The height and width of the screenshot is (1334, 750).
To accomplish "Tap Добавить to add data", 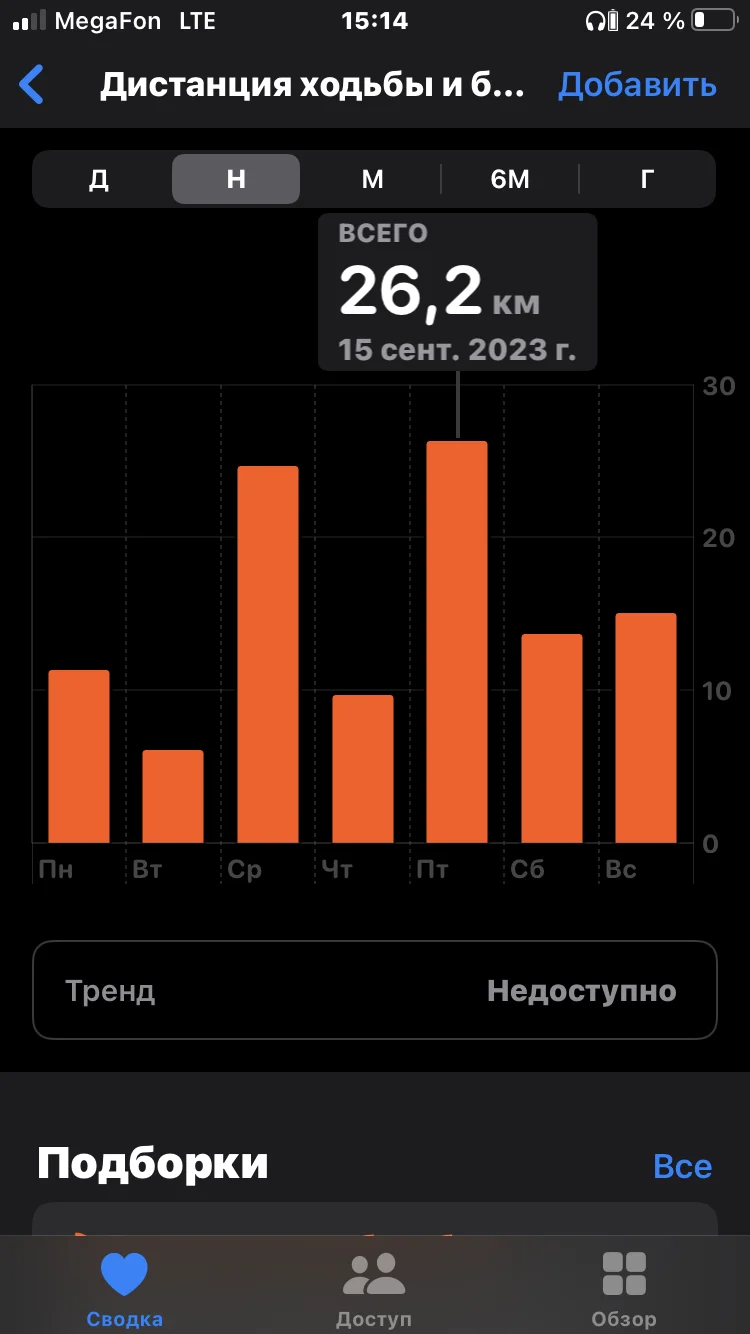I will click(x=637, y=85).
